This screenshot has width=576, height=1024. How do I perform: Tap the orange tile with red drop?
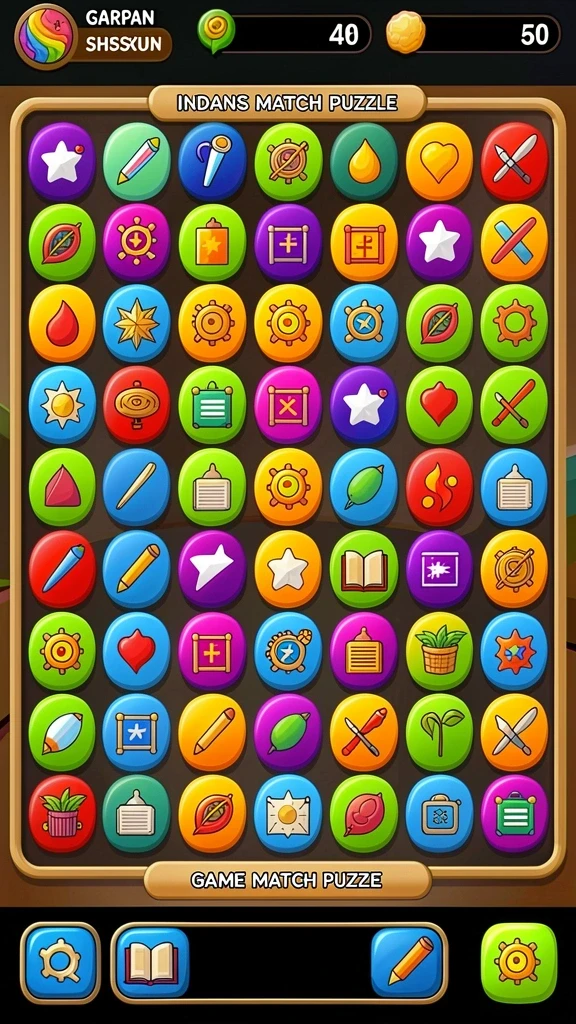[x=62, y=323]
